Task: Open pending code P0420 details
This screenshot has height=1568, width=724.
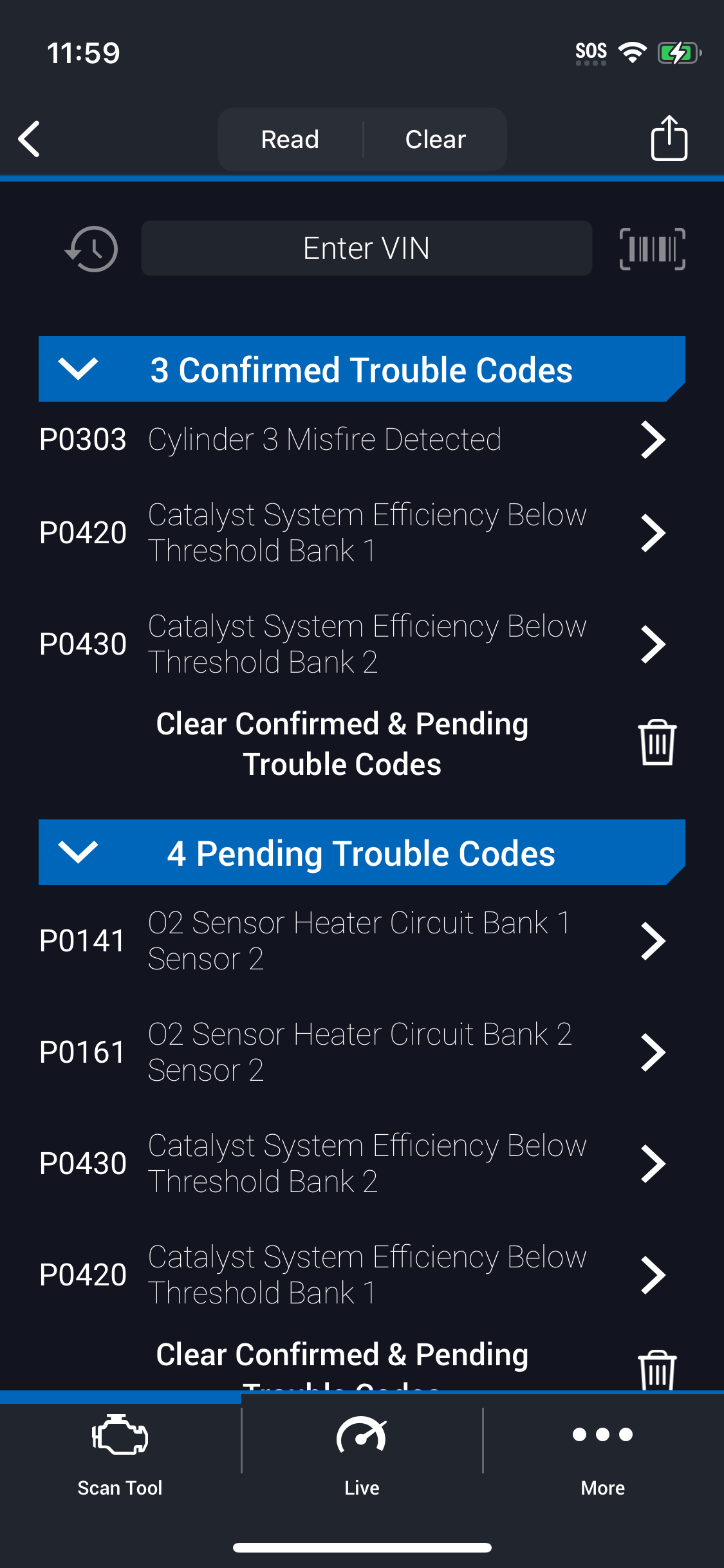Action: coord(353,1275)
